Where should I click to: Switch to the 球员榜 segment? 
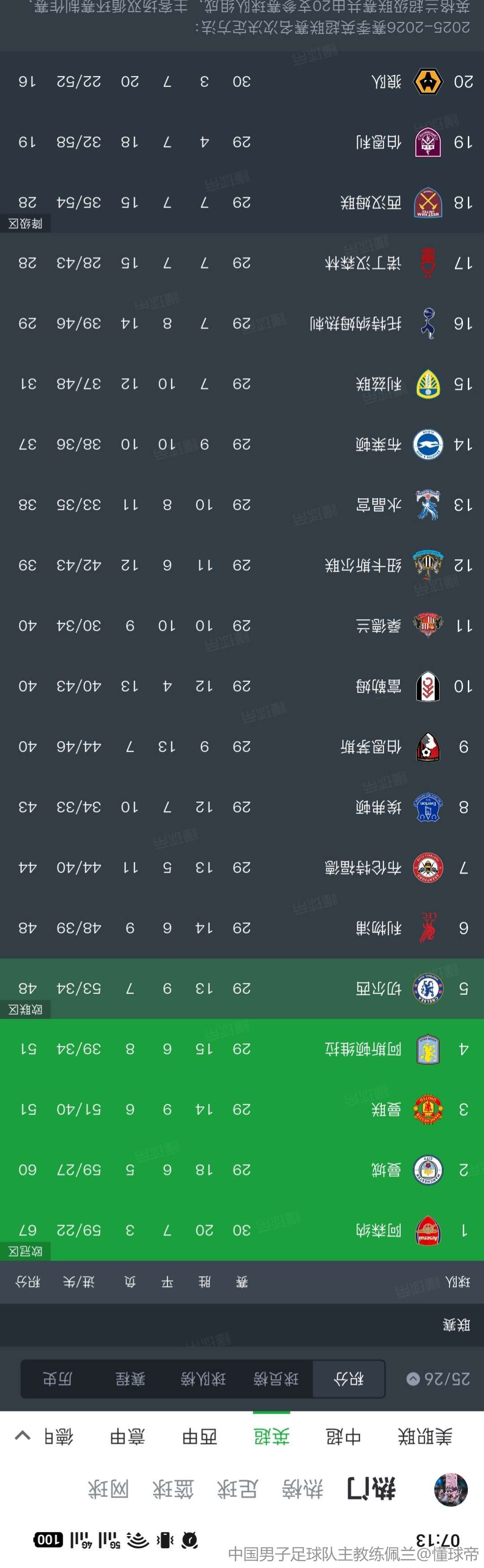pos(276,1379)
